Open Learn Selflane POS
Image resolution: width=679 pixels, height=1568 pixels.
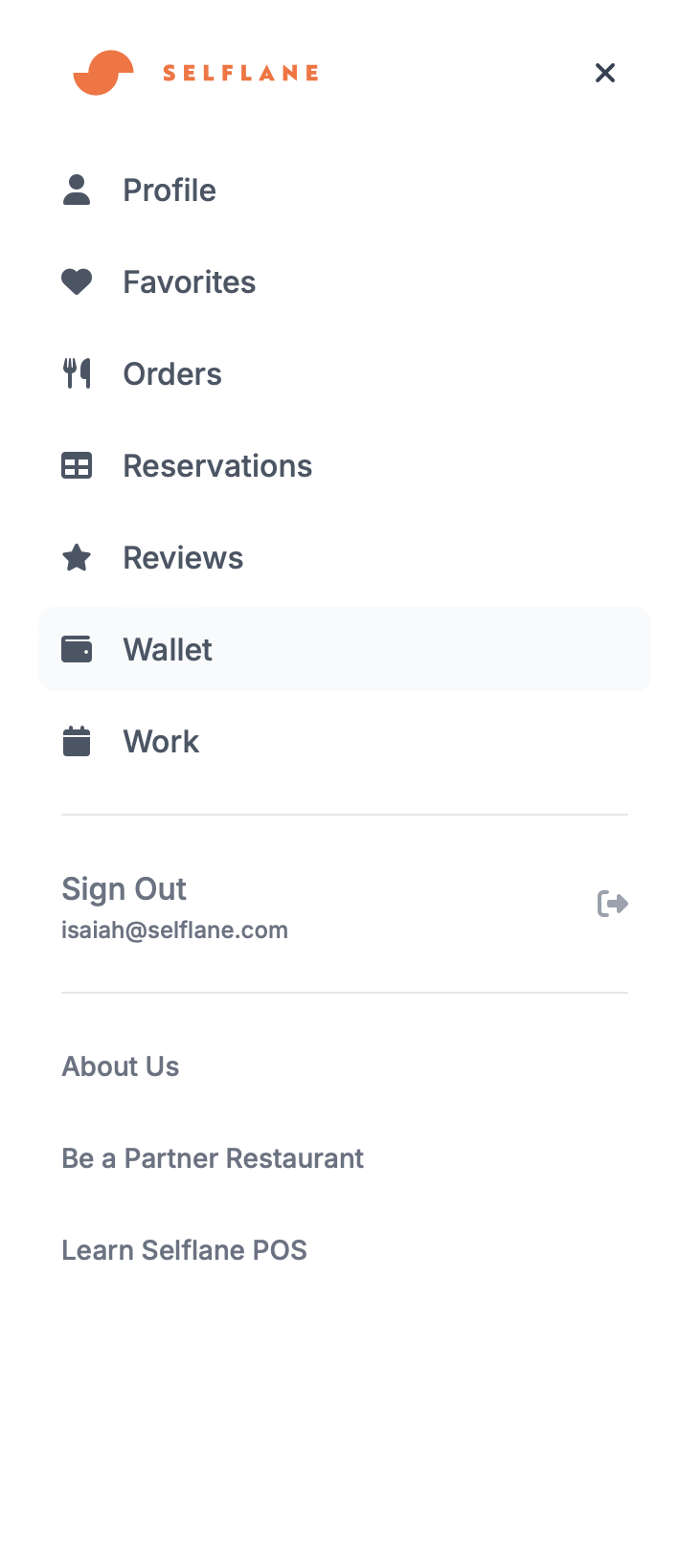coord(184,1250)
